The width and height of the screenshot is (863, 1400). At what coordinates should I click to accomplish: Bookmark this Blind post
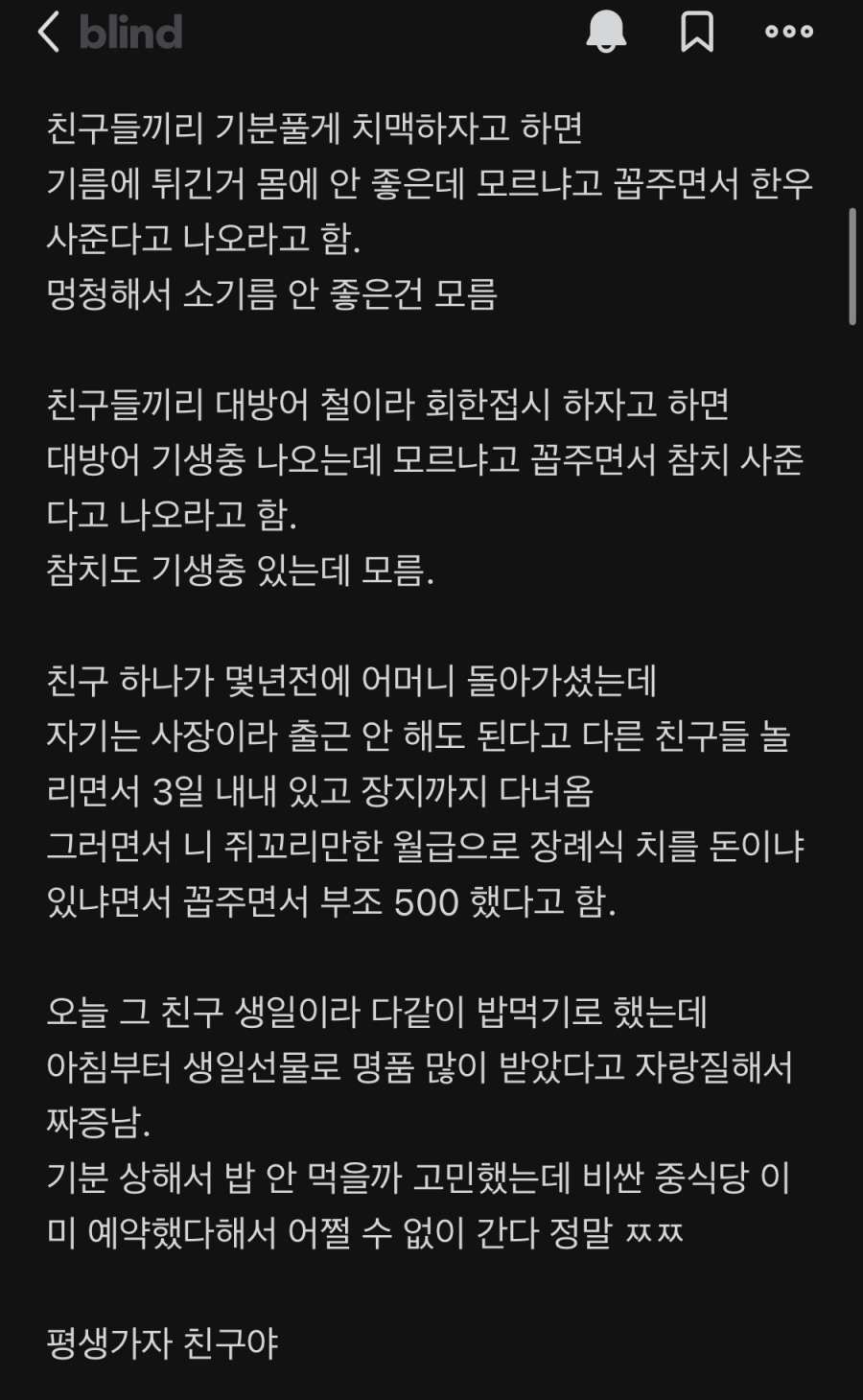click(697, 32)
